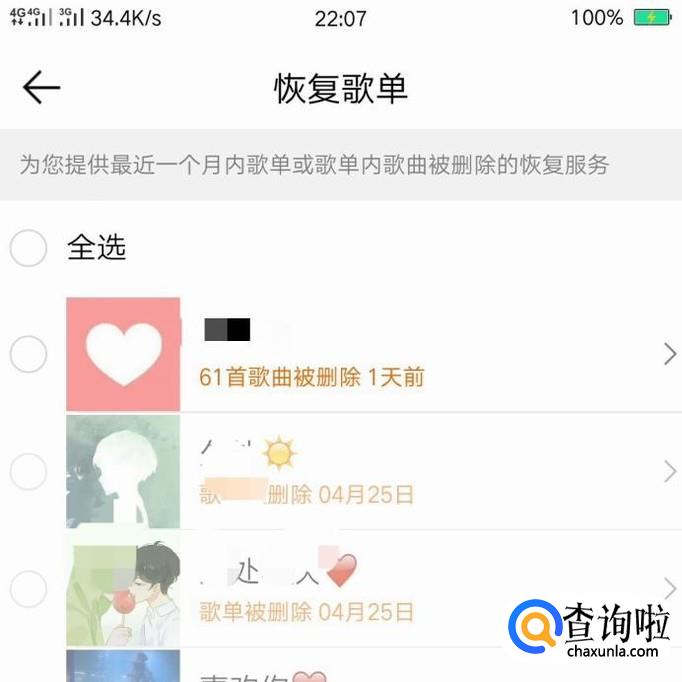
Task: Select the playlist with 61首歌曲被删除
Action: pos(28,354)
